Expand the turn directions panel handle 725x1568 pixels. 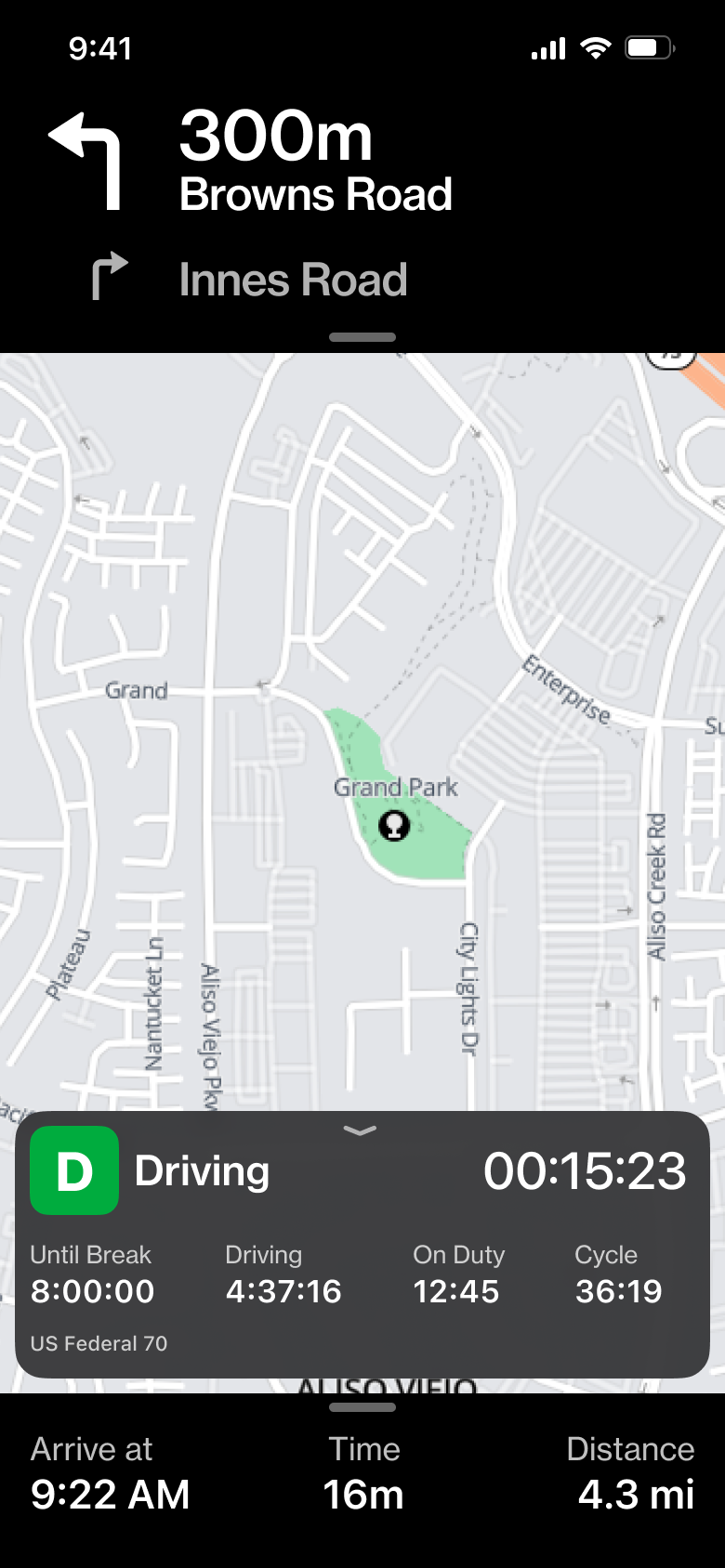[362, 337]
